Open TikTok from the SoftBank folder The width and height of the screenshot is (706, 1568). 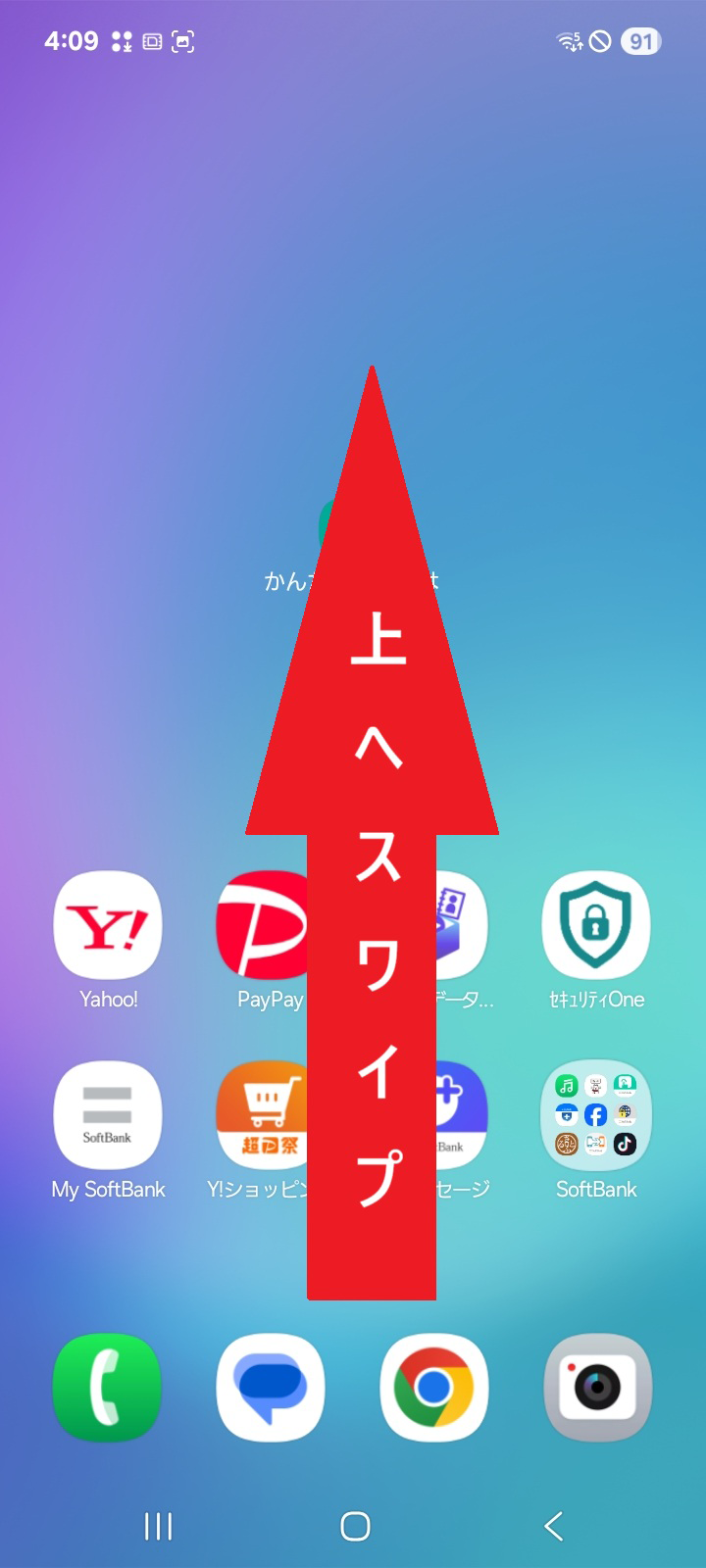625,1144
